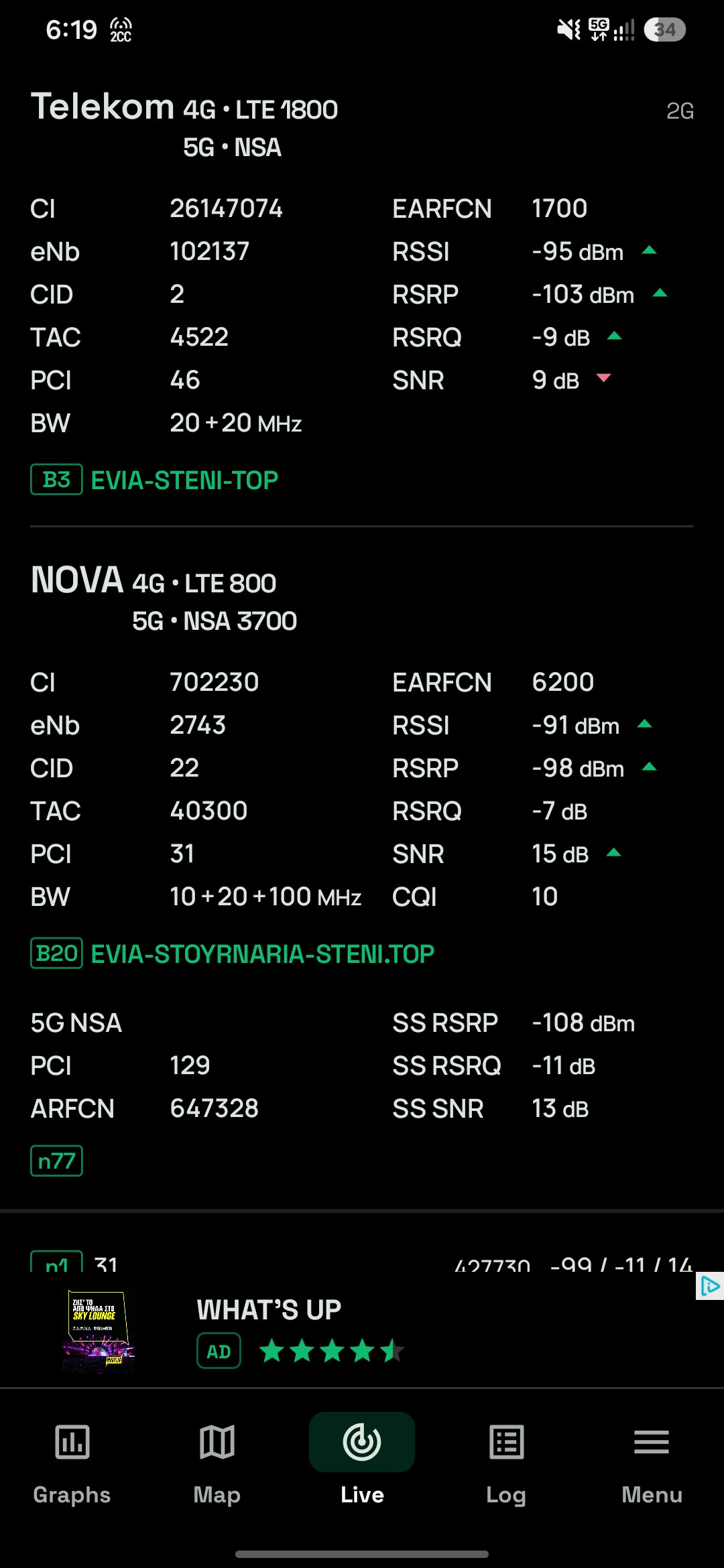The image size is (724, 1568).
Task: Tap the AdChoices icon on the ad
Action: (x=710, y=1286)
